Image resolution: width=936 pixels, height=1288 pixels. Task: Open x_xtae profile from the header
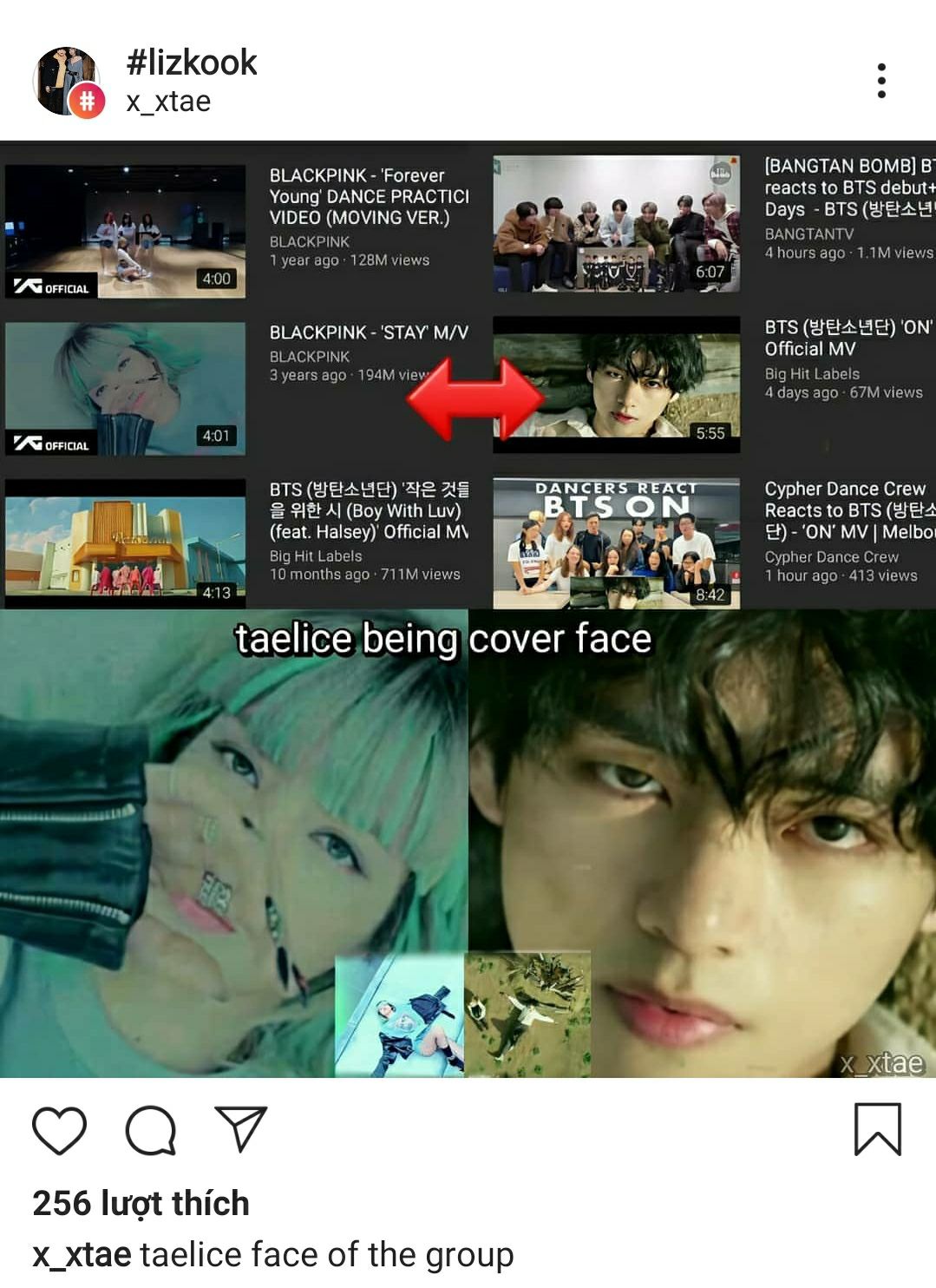click(x=168, y=102)
